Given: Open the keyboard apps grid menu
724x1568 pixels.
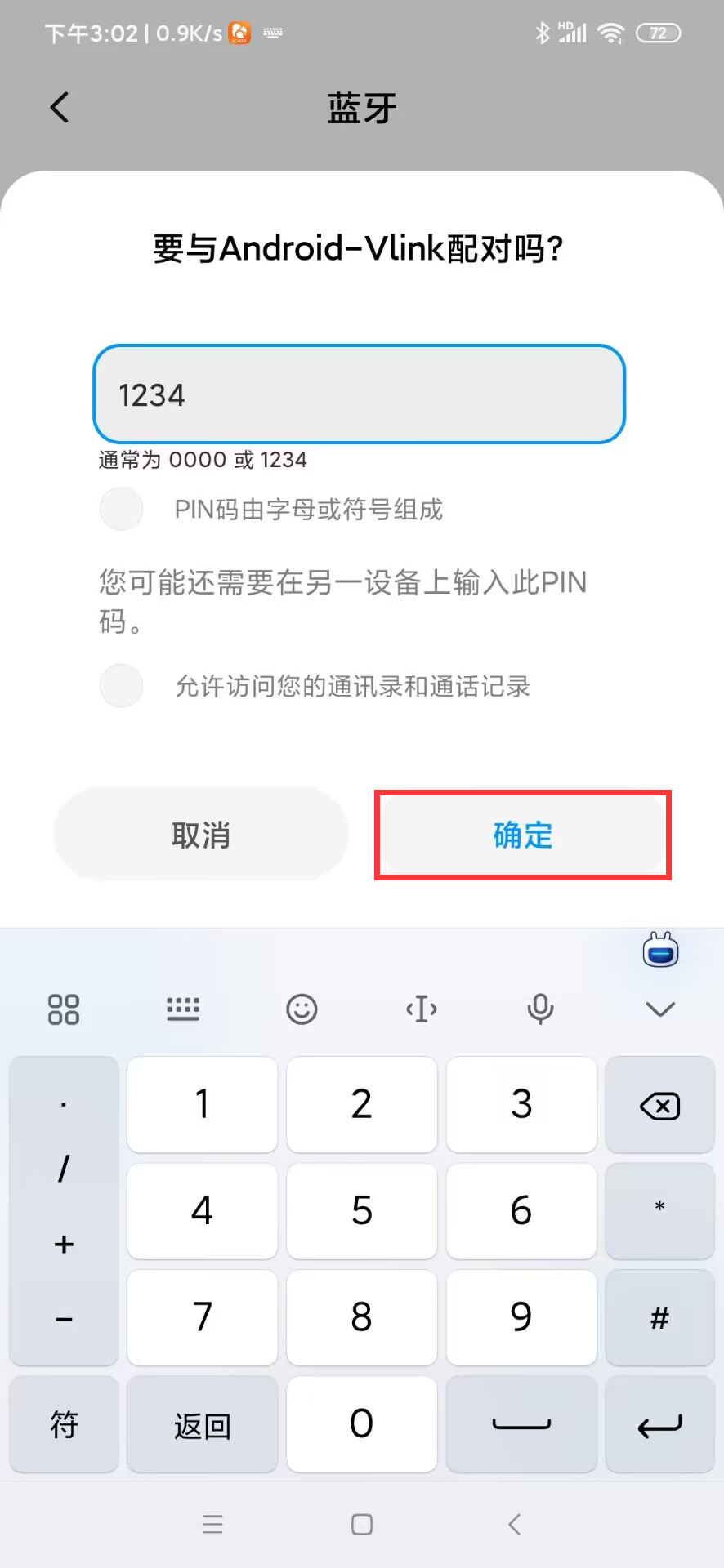Looking at the screenshot, I should (x=64, y=1009).
